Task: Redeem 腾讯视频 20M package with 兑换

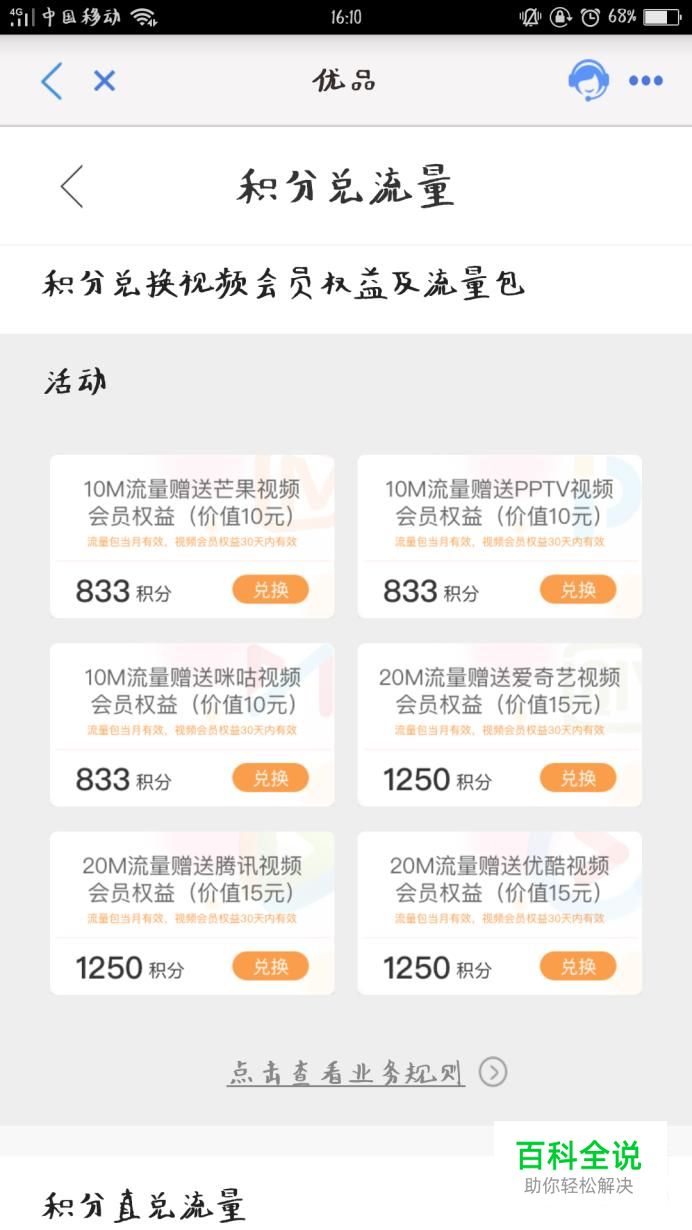Action: coord(270,966)
